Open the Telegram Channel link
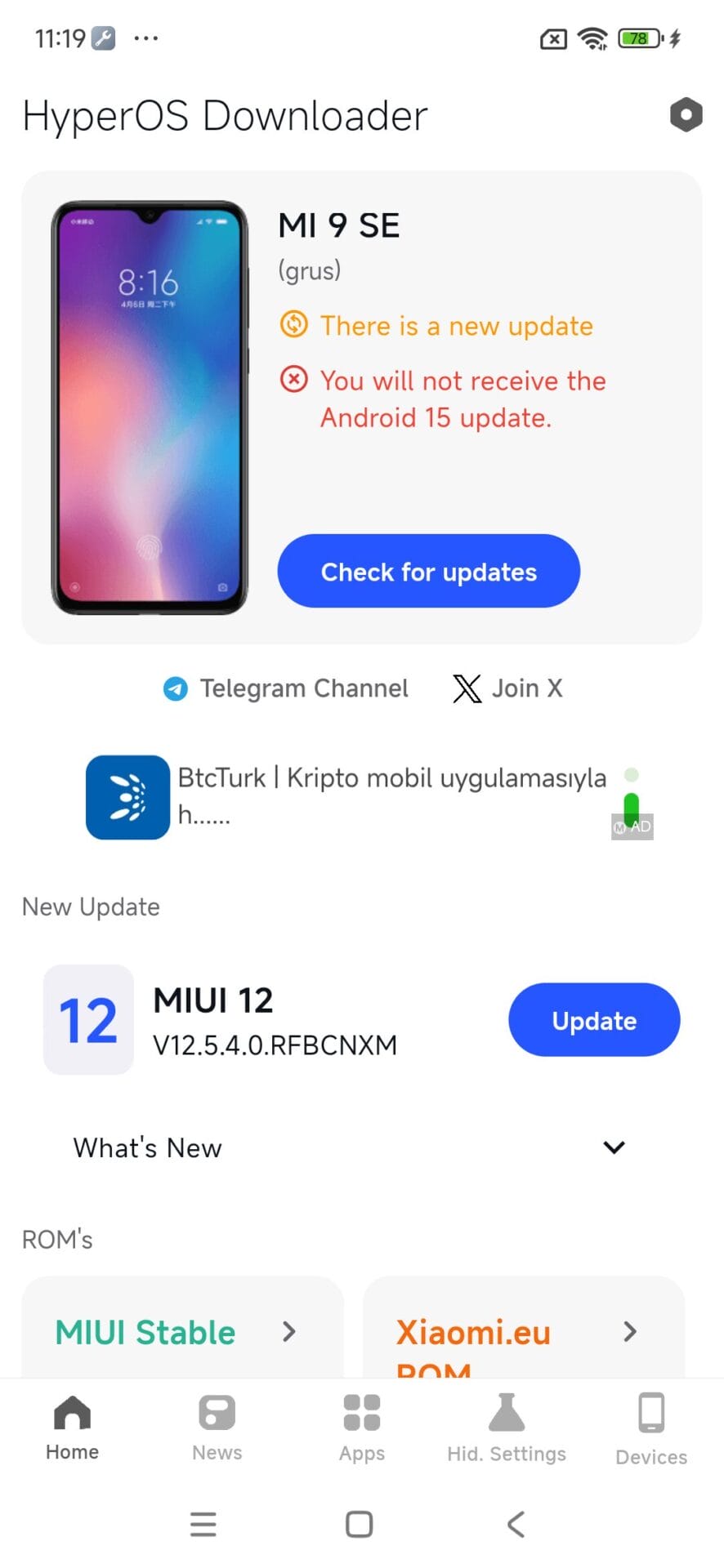The width and height of the screenshot is (724, 1568). 286,688
